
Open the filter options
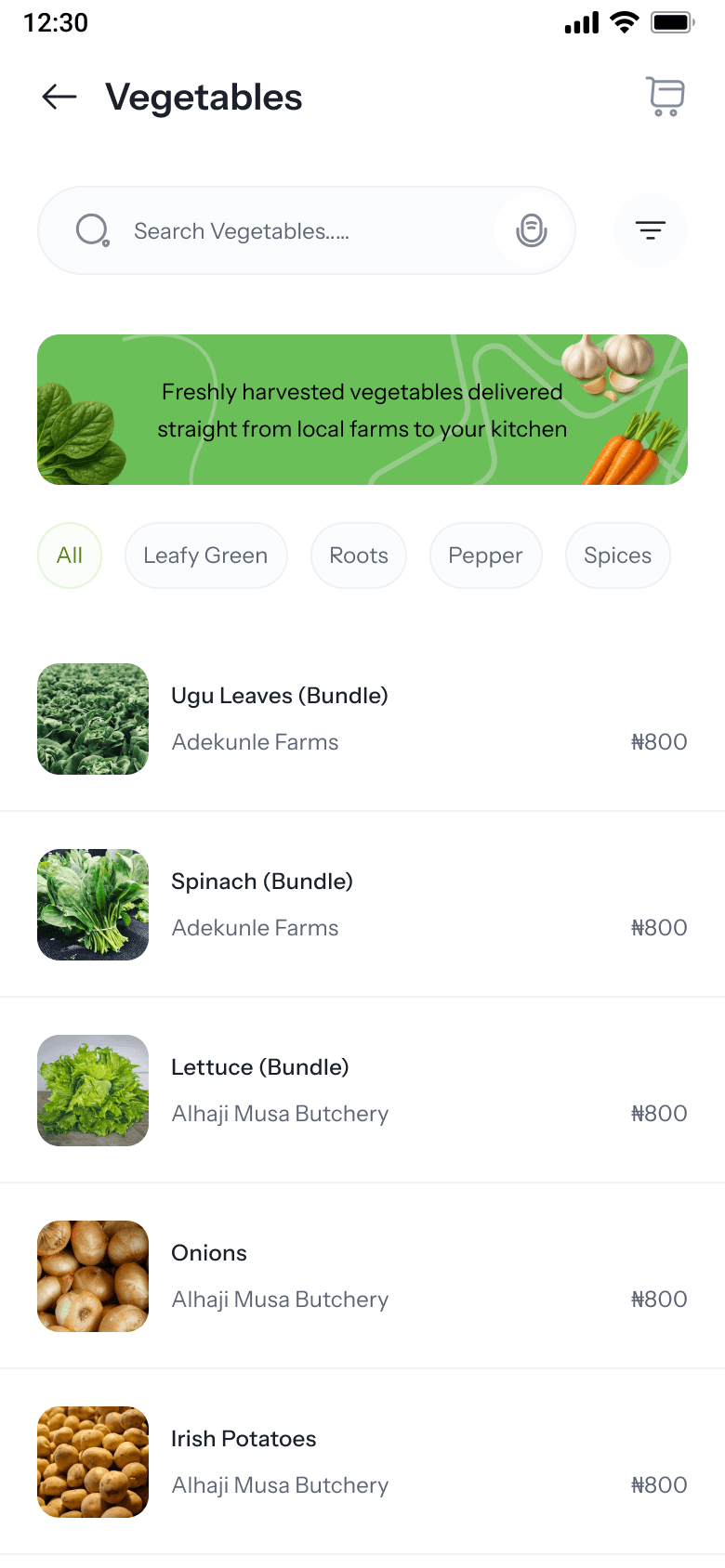coord(651,230)
